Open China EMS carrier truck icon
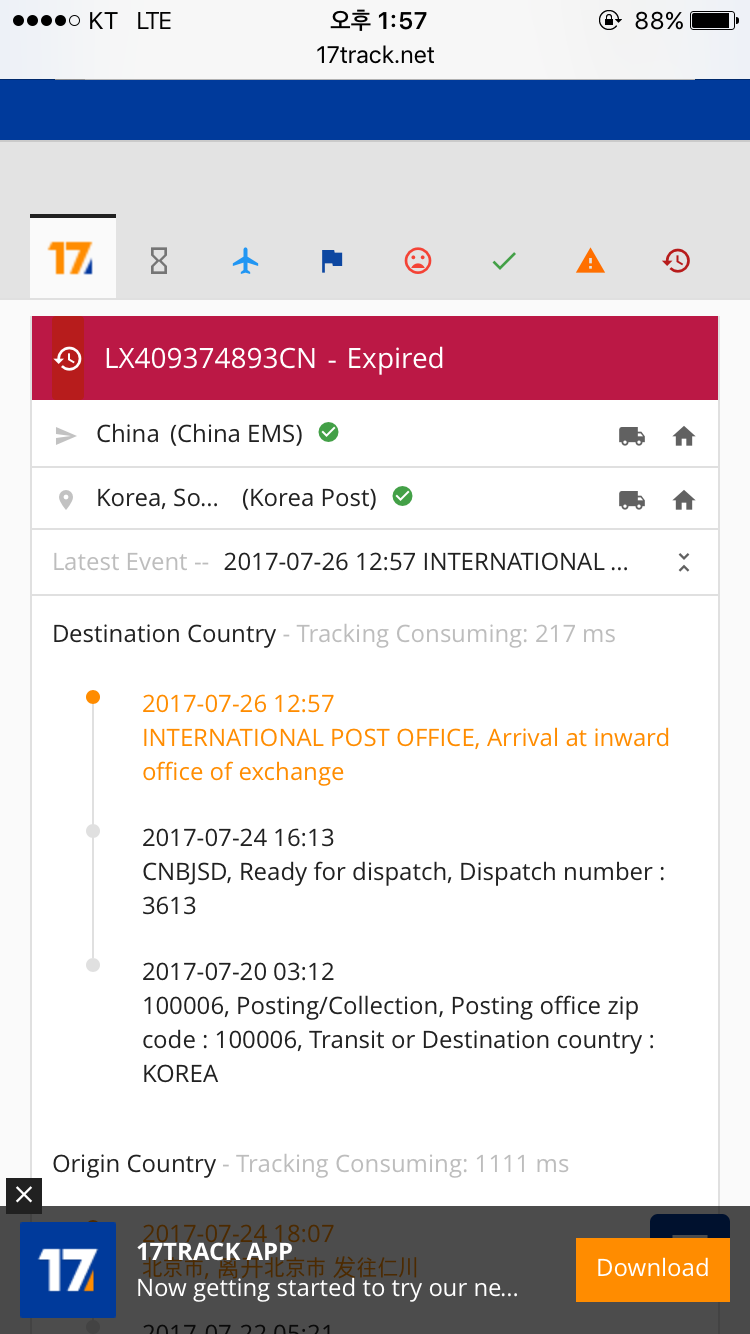 (631, 436)
